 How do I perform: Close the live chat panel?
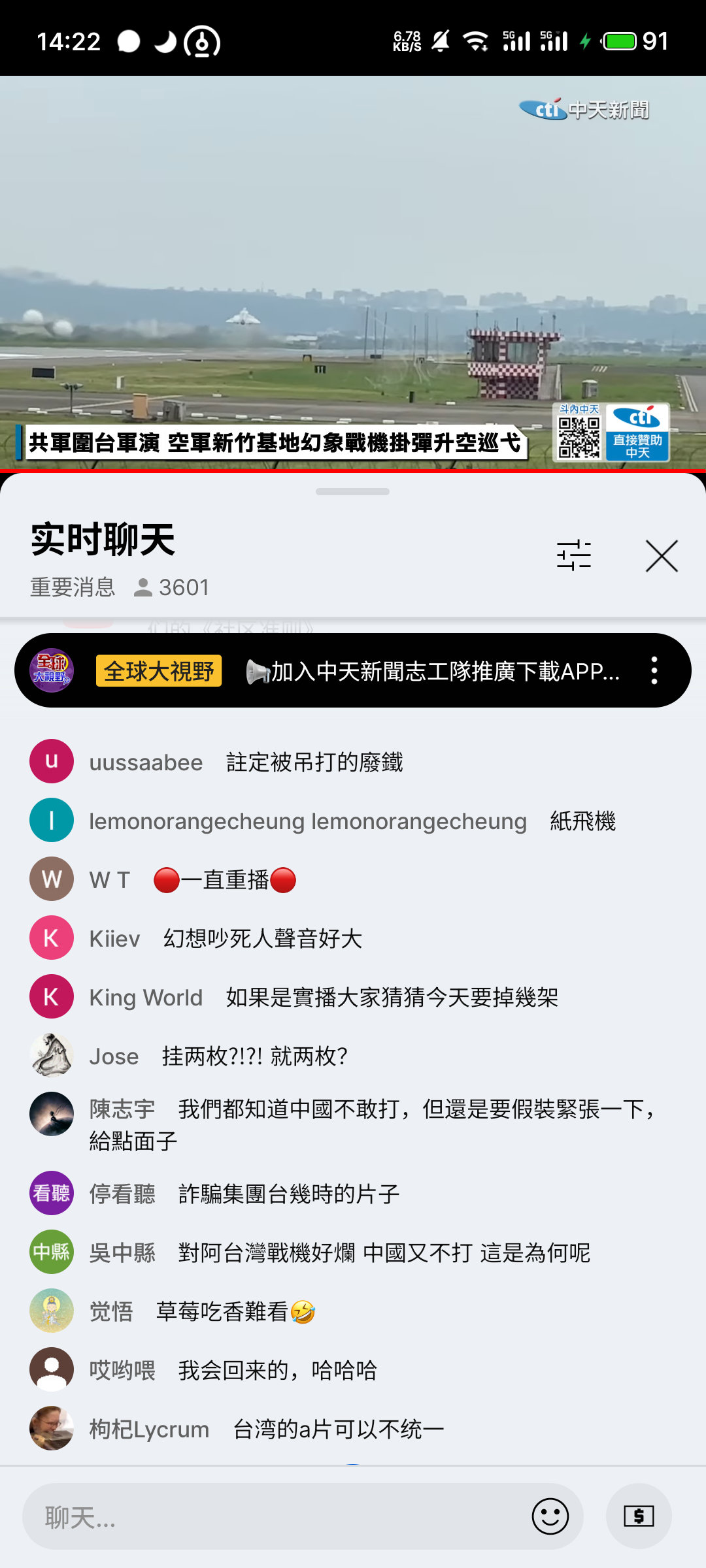click(x=662, y=556)
